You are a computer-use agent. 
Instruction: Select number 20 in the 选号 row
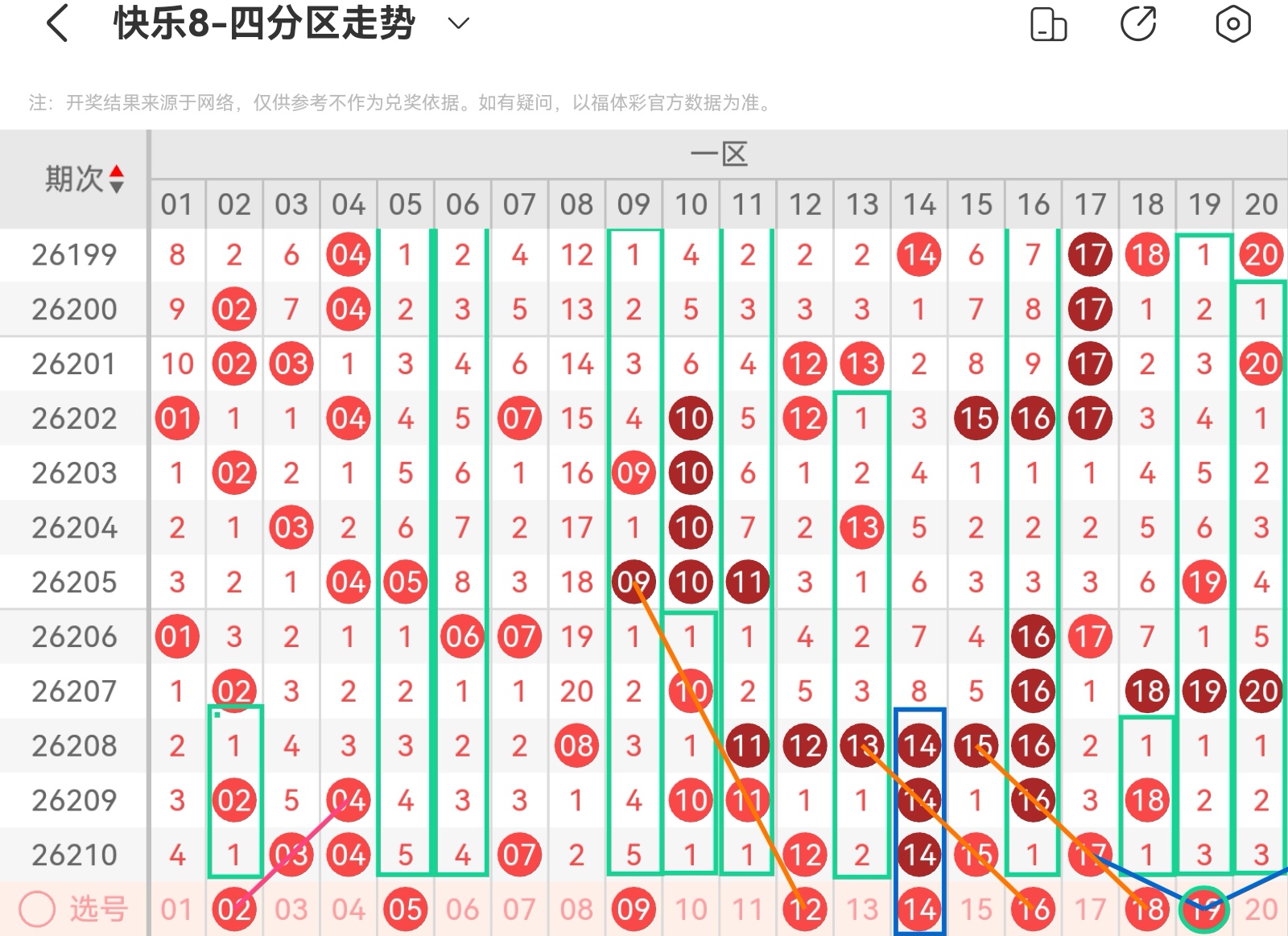click(x=1261, y=909)
